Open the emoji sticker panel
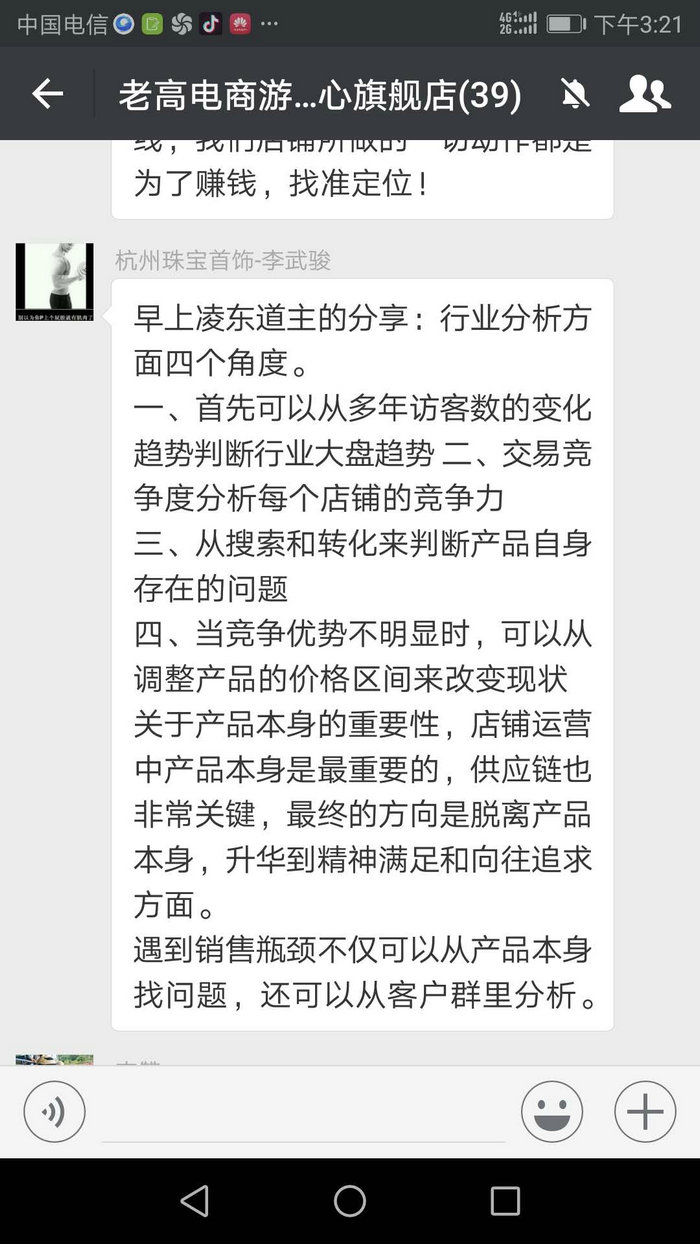The height and width of the screenshot is (1244, 700). (551, 1111)
